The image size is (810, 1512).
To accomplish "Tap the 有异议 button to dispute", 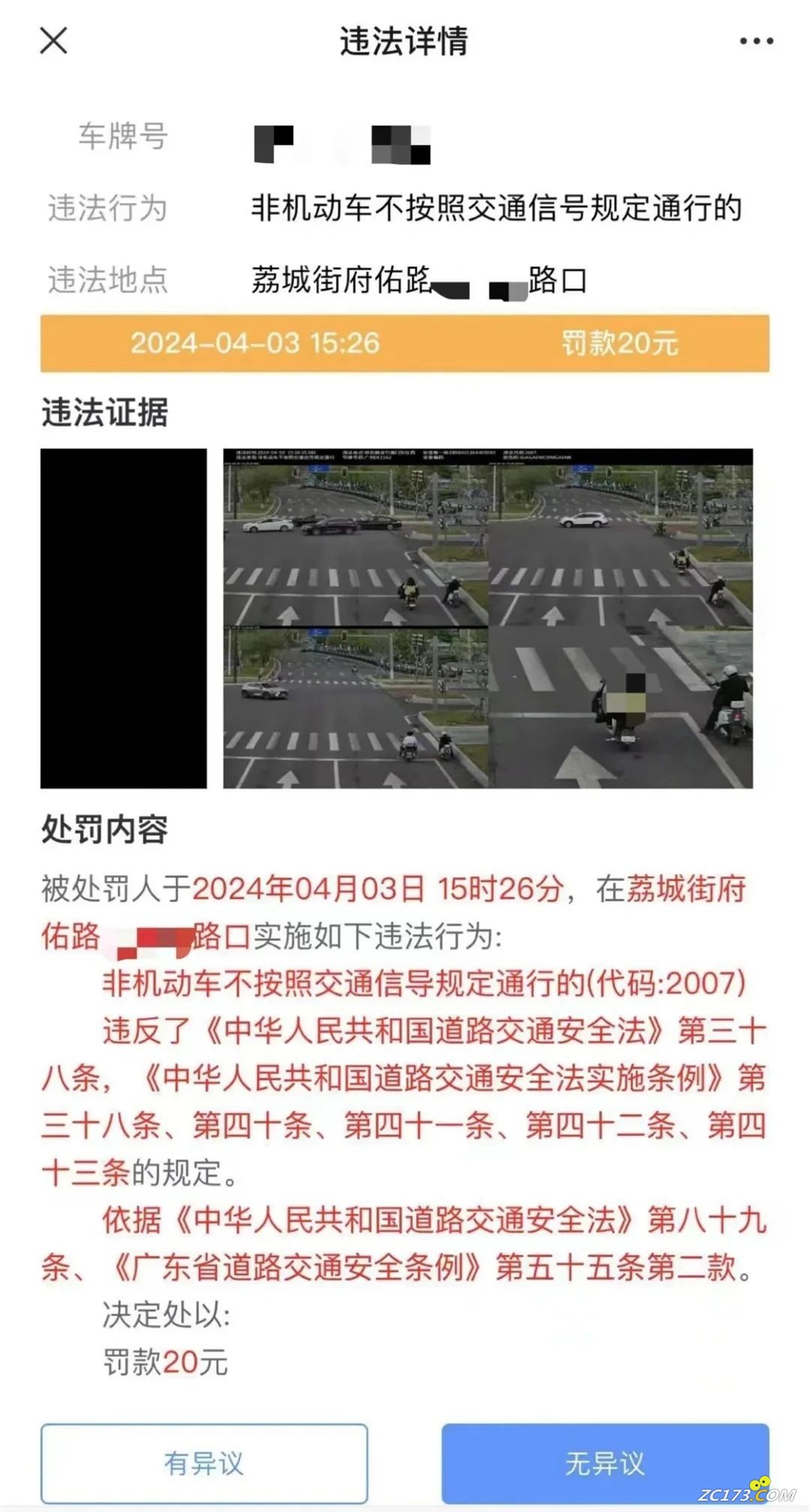I will (204, 1463).
